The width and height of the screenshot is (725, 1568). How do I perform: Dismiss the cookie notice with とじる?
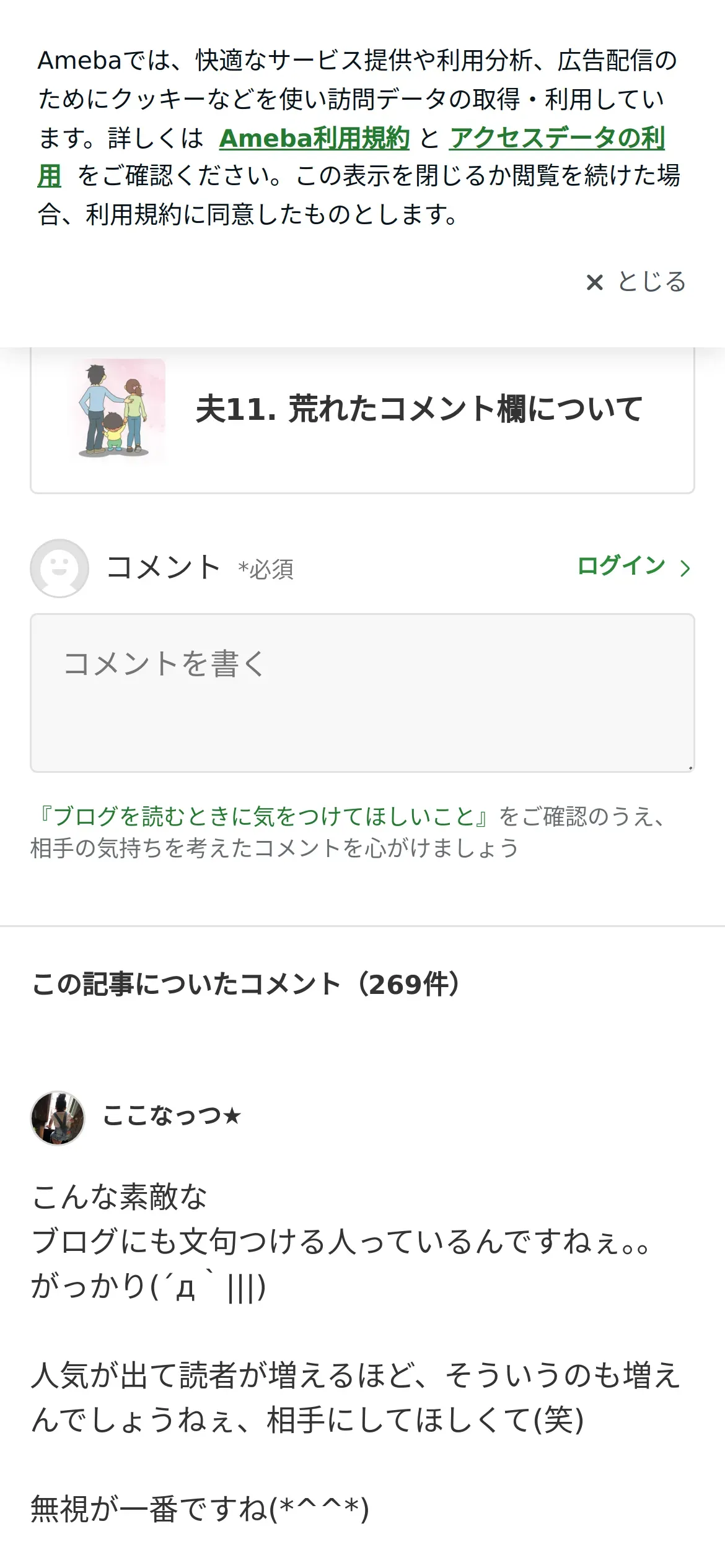[x=636, y=282]
